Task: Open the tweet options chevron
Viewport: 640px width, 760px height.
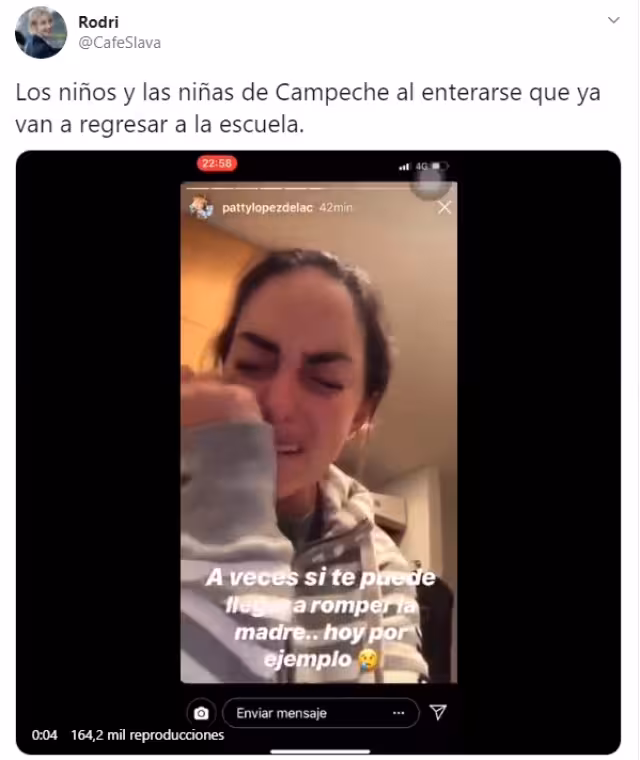Action: click(612, 20)
